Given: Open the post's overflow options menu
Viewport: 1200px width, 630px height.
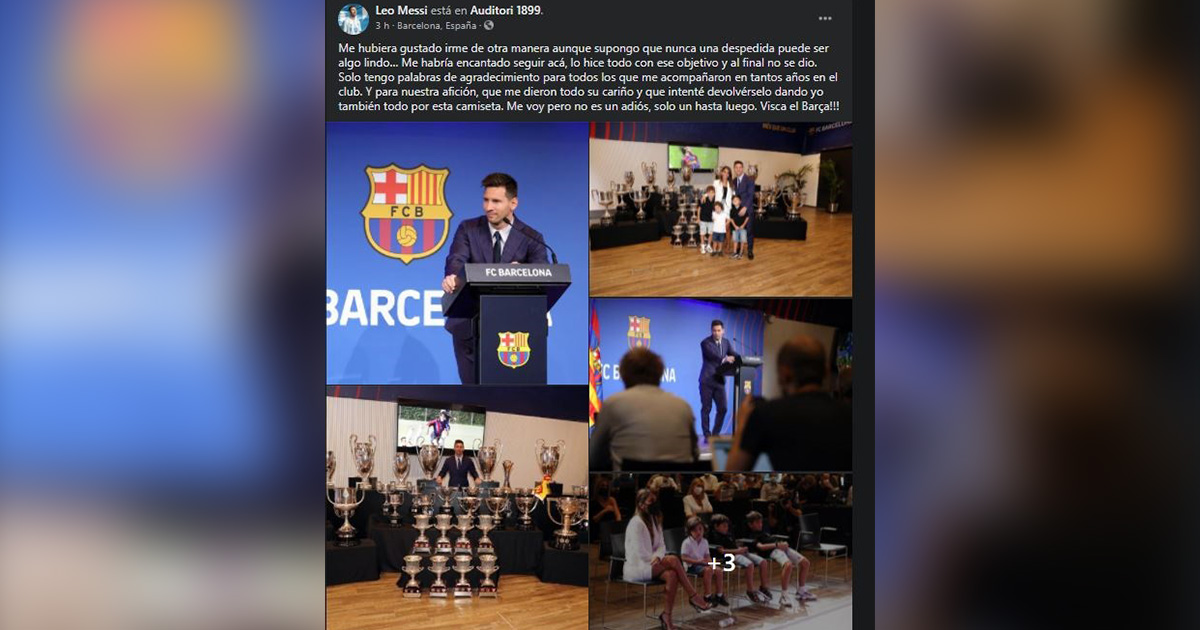Looking at the screenshot, I should (825, 18).
